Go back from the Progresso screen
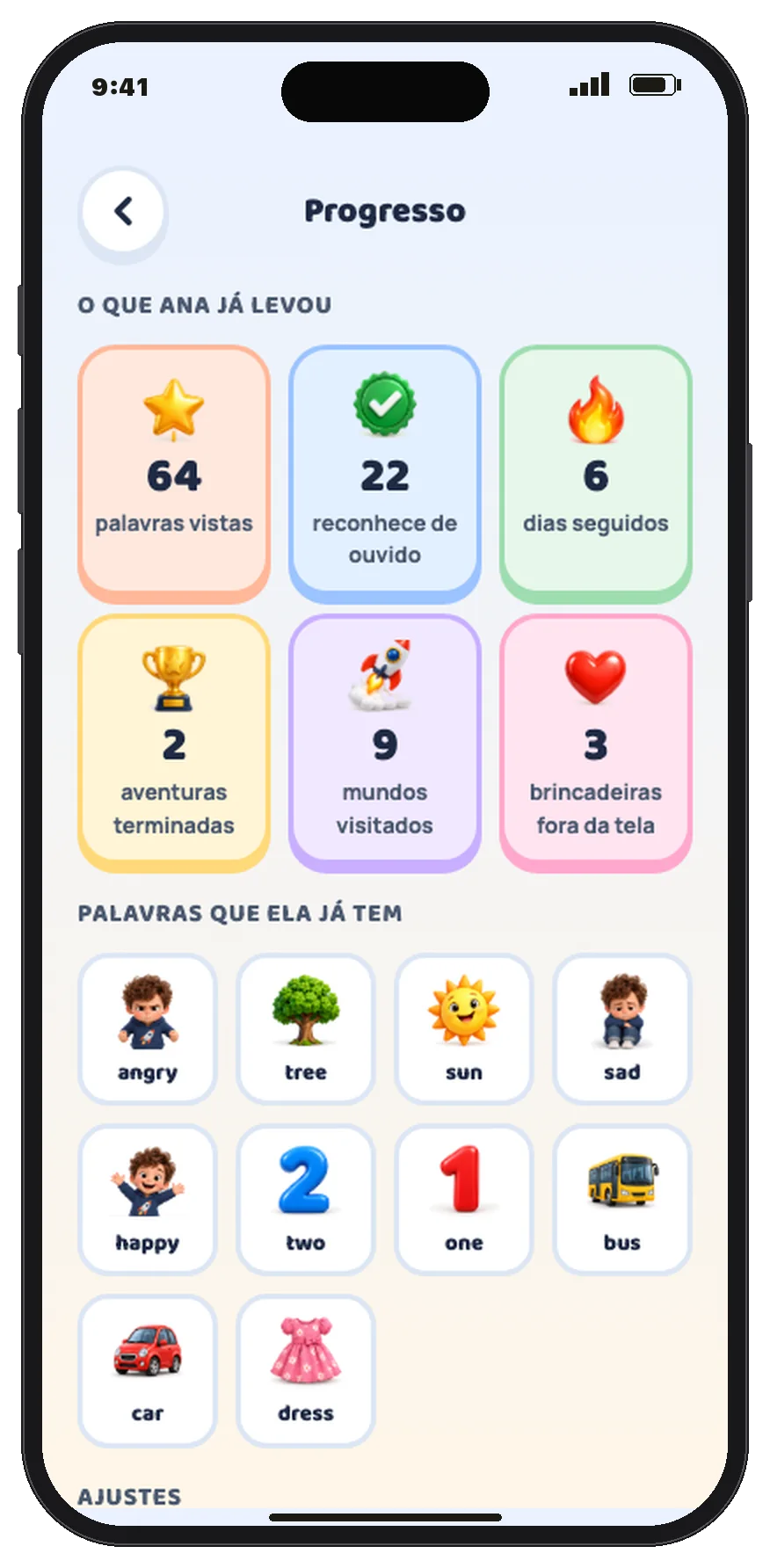The image size is (770, 1568). coord(123,212)
